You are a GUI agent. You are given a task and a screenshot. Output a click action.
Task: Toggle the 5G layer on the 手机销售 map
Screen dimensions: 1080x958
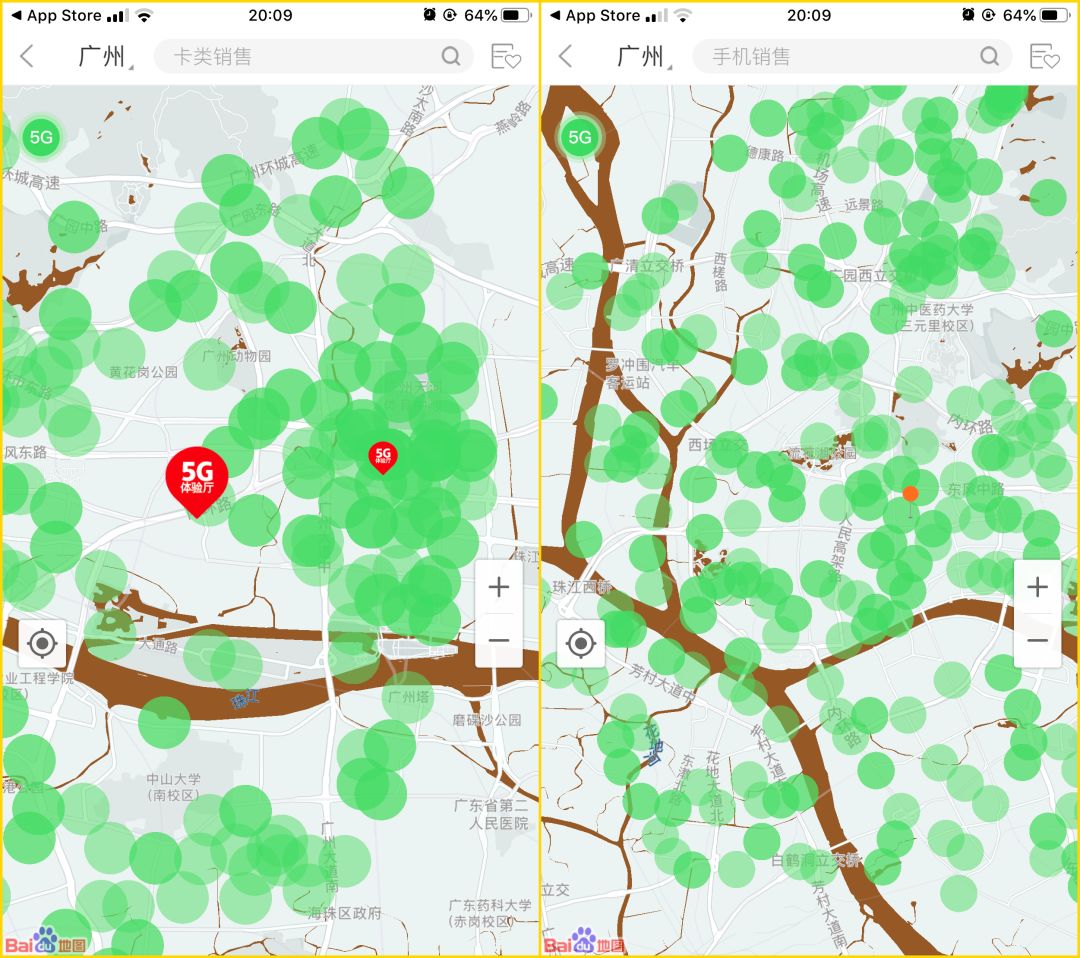tap(580, 138)
